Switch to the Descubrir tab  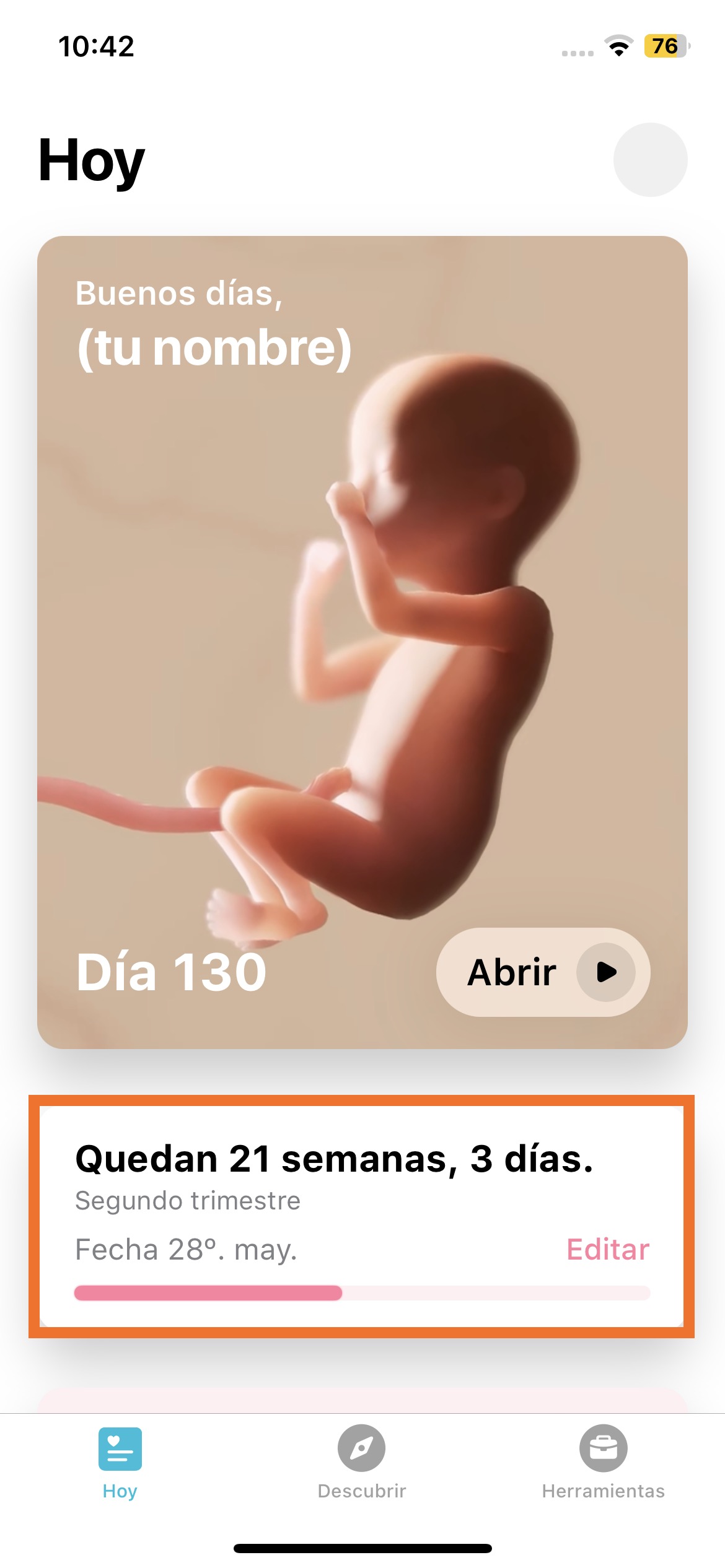point(362,1461)
